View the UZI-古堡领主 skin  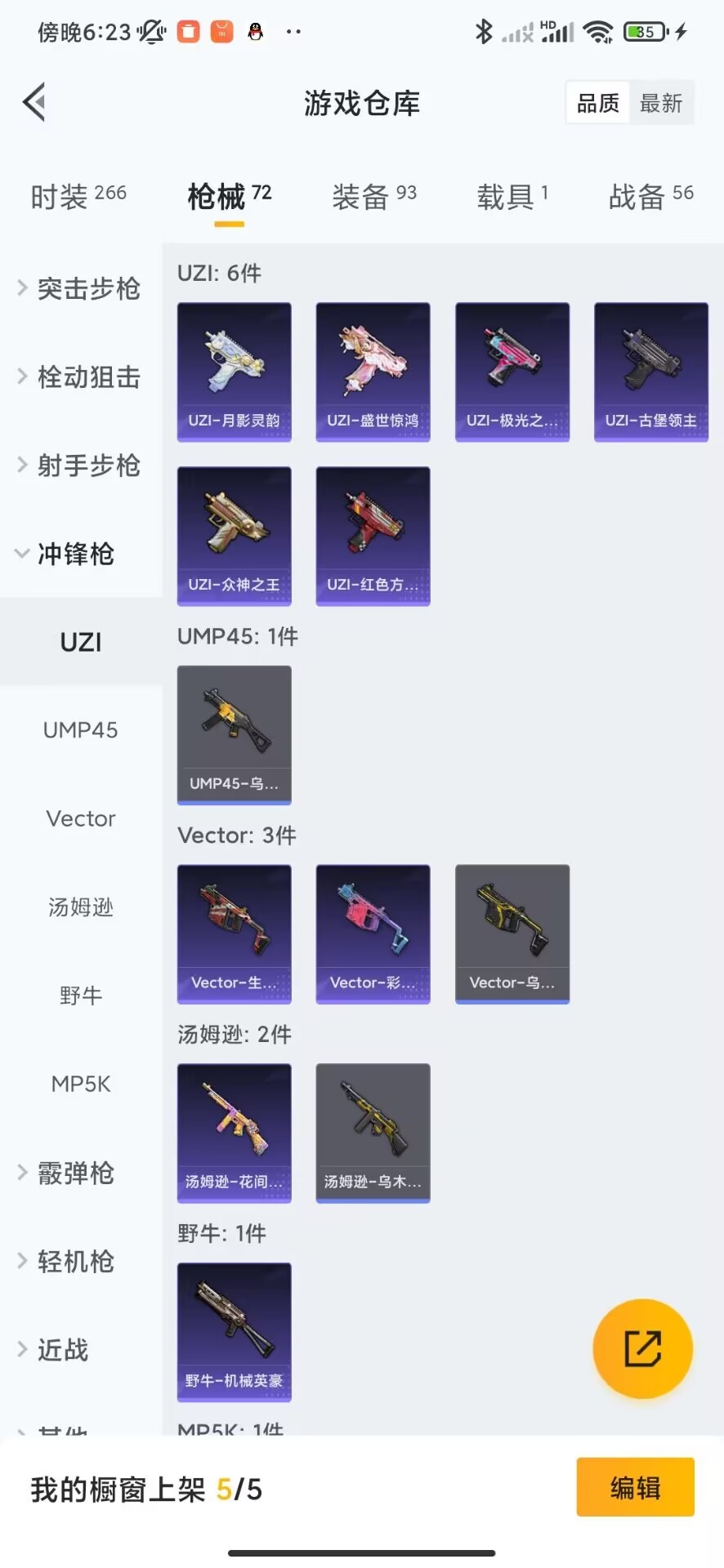click(651, 372)
